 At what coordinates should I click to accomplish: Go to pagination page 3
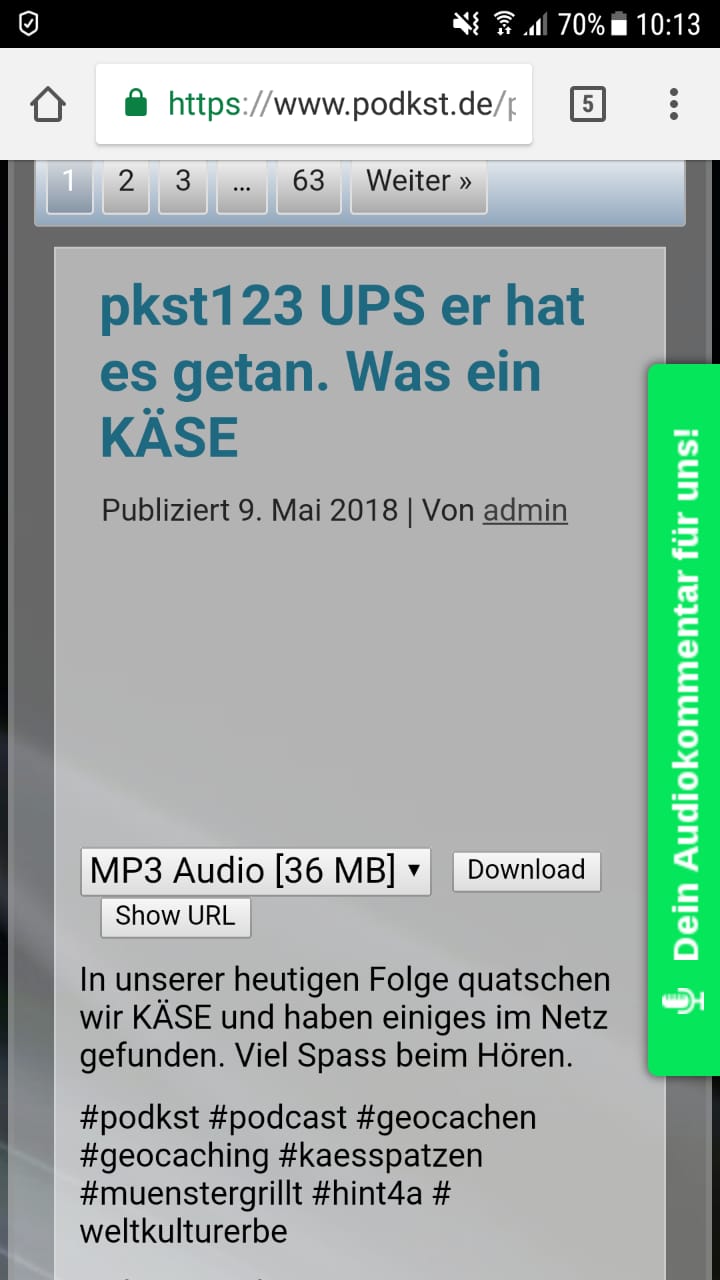(x=183, y=182)
